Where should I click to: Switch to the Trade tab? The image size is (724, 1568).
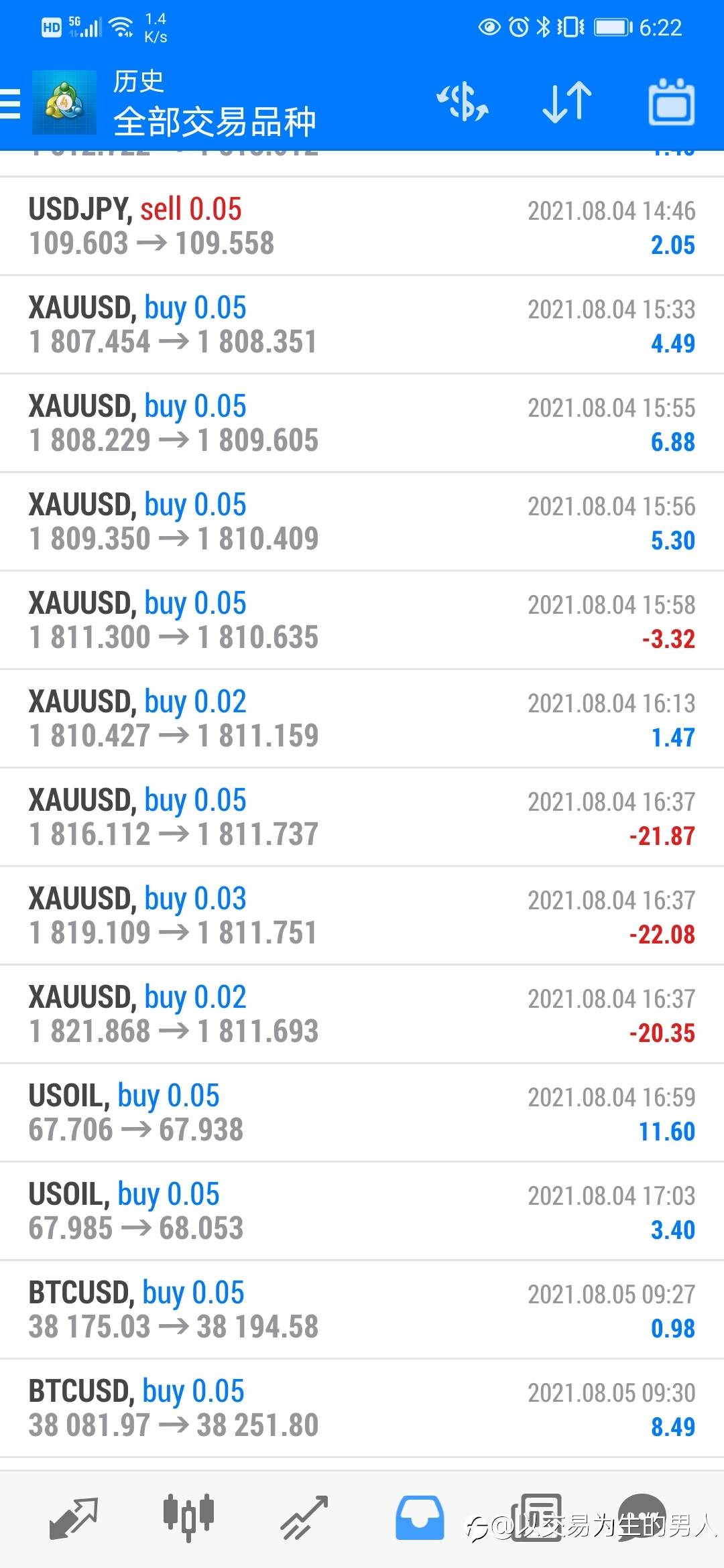[x=304, y=1518]
